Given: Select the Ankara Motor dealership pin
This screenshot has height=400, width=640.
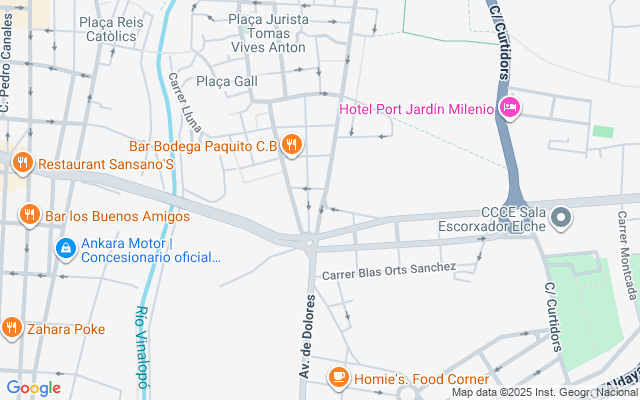Looking at the screenshot, I should [x=65, y=246].
